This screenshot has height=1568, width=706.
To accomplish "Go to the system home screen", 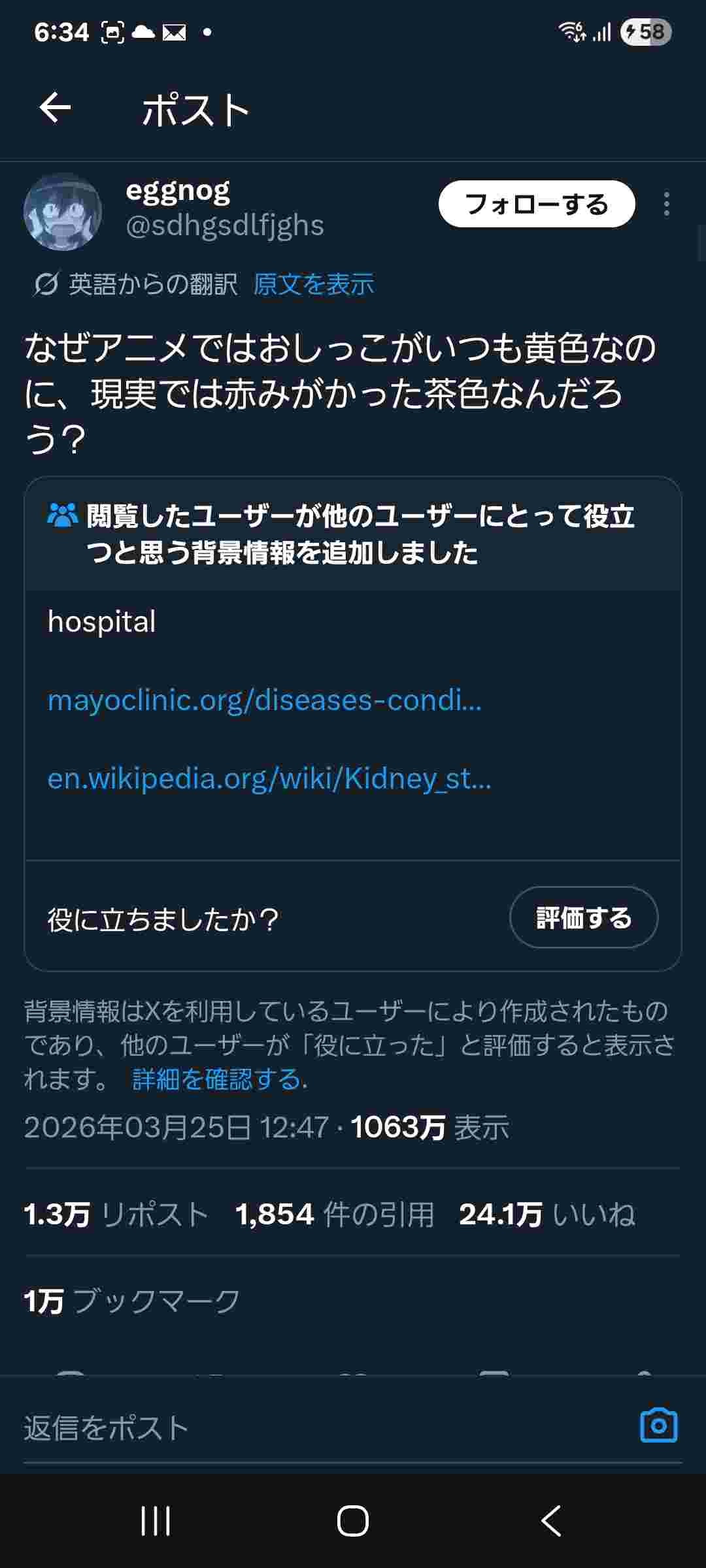I will pyautogui.click(x=353, y=1520).
